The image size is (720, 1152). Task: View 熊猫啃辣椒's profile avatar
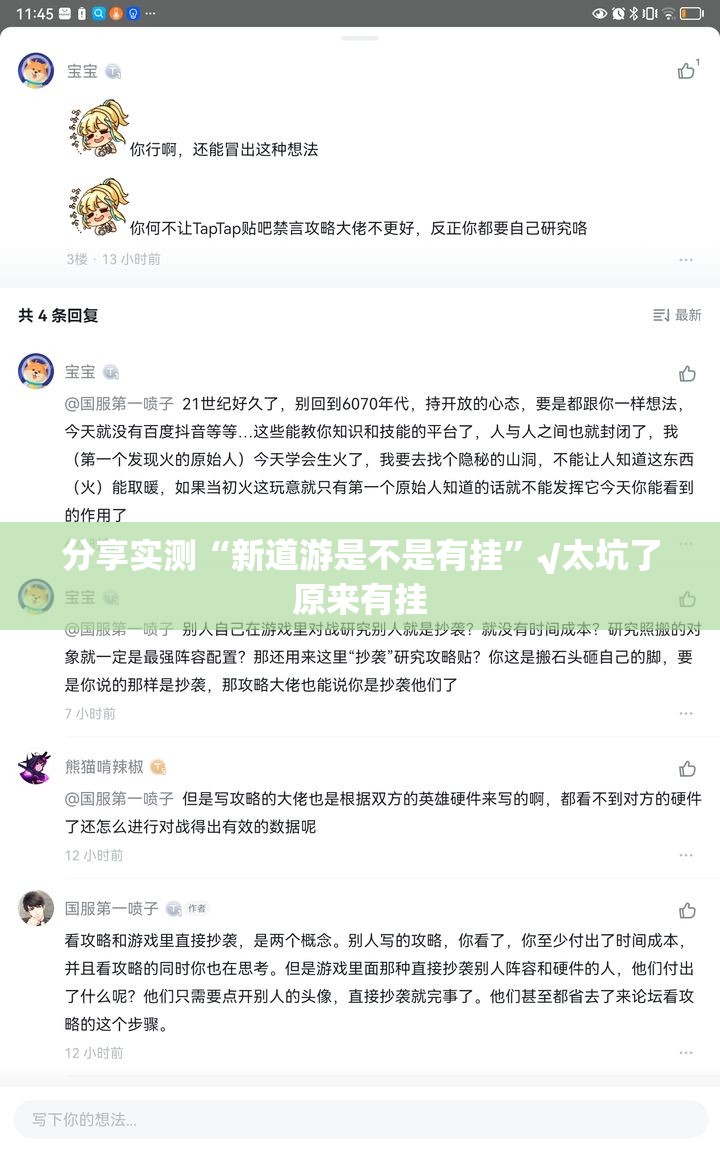pyautogui.click(x=36, y=767)
